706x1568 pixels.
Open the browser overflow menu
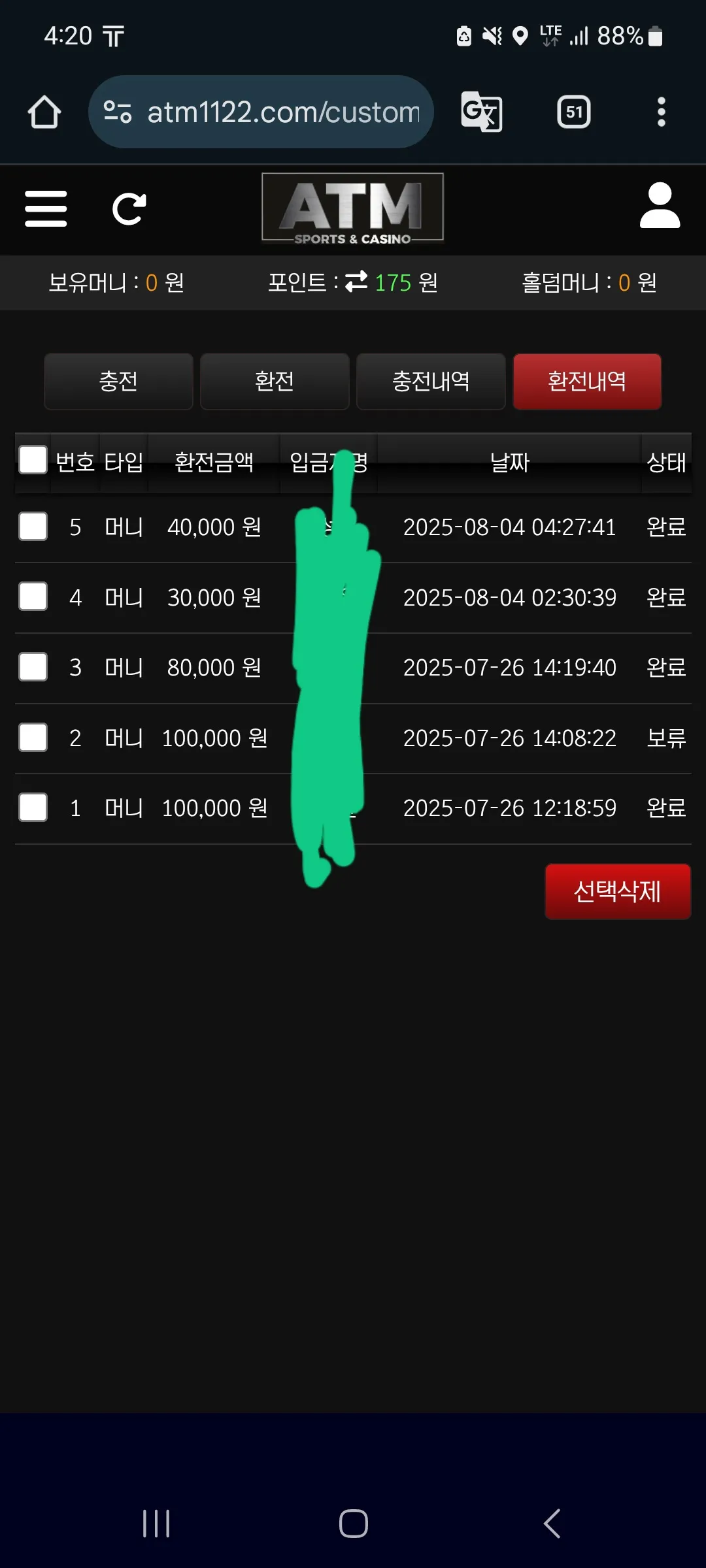(662, 112)
